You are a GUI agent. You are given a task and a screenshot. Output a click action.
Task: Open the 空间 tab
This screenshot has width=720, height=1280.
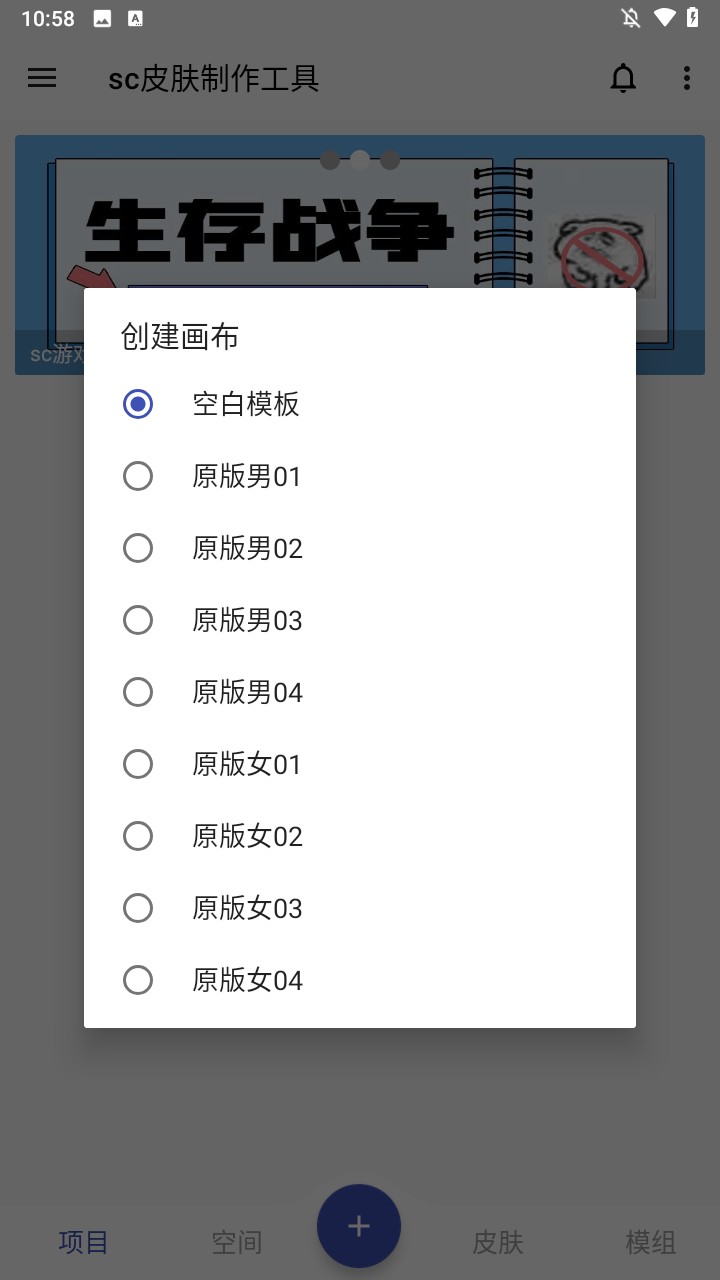(236, 1243)
